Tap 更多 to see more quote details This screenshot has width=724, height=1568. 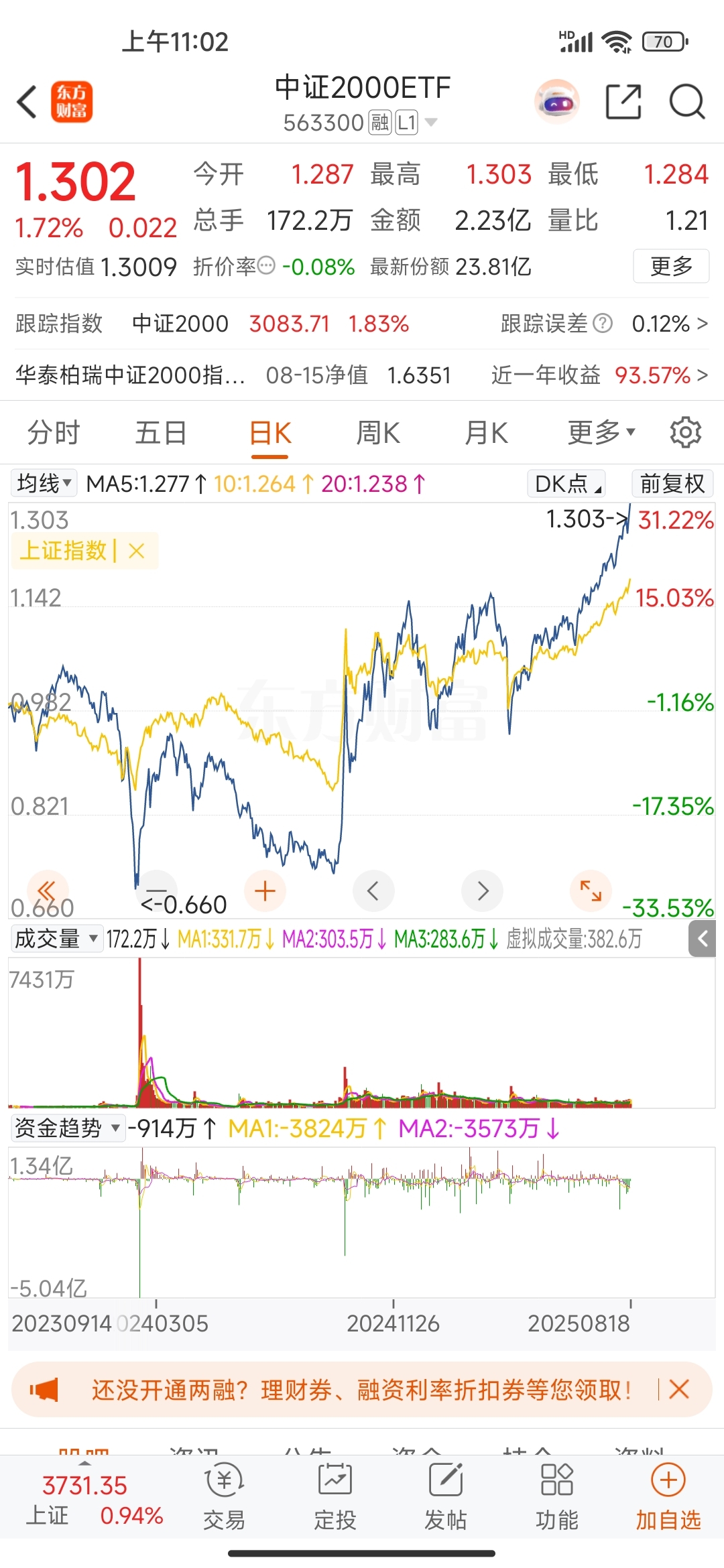click(x=671, y=267)
